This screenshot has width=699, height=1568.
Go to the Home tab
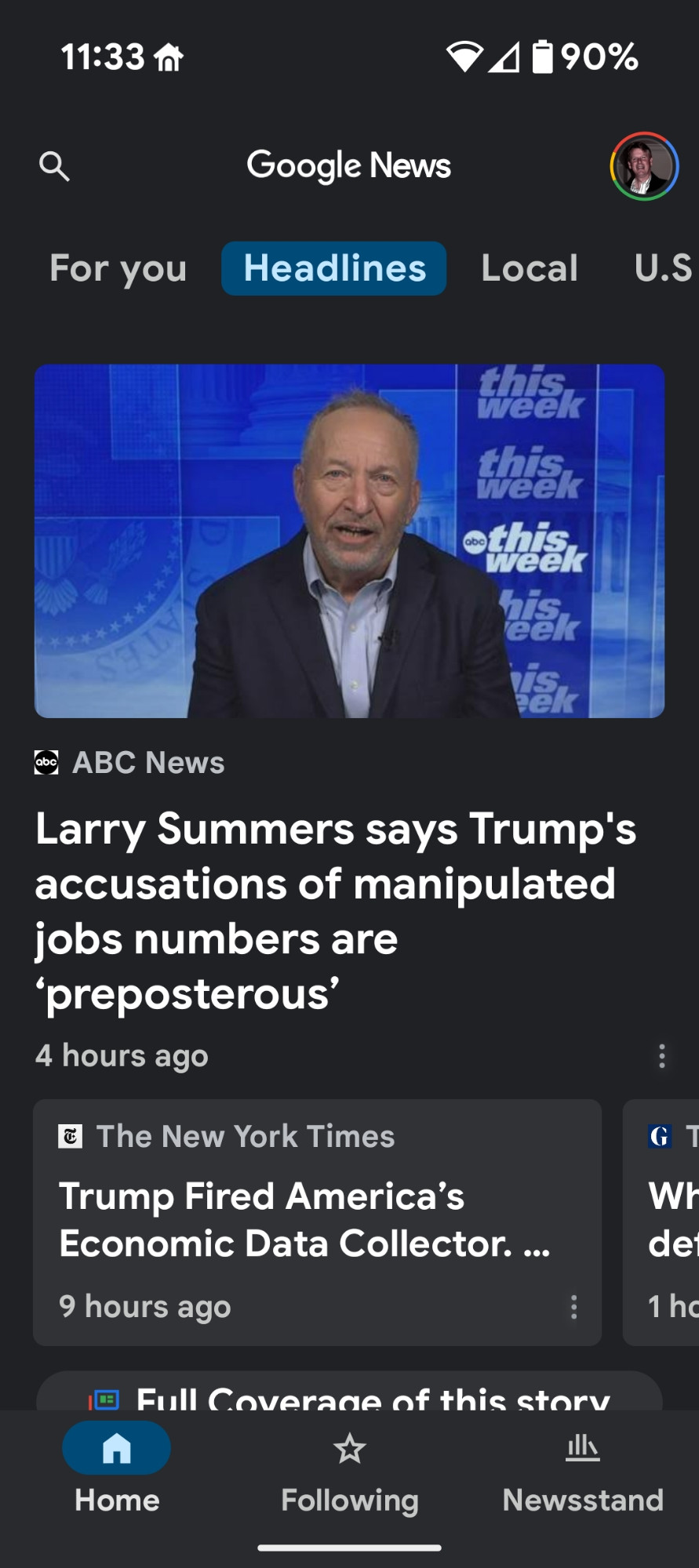(x=117, y=1468)
